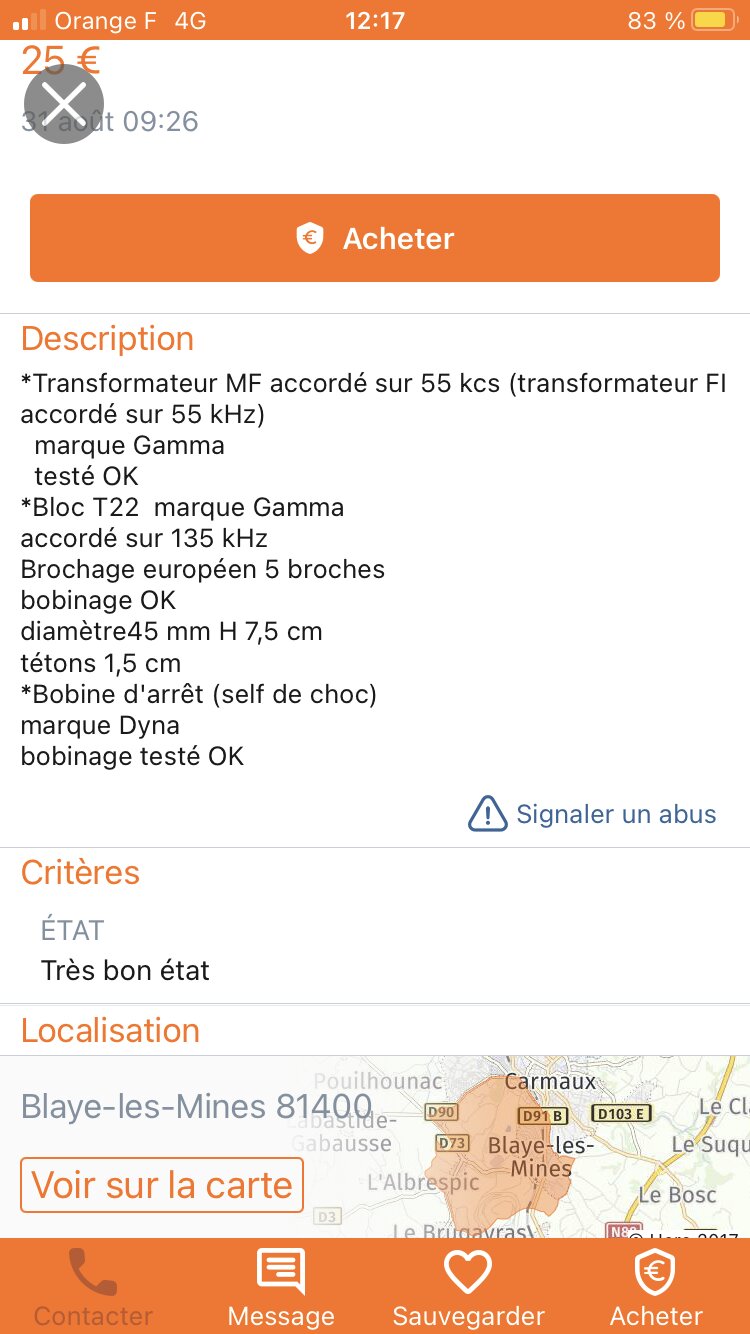The image size is (750, 1334).
Task: Tap the large orange Acheter button
Action: click(x=375, y=238)
